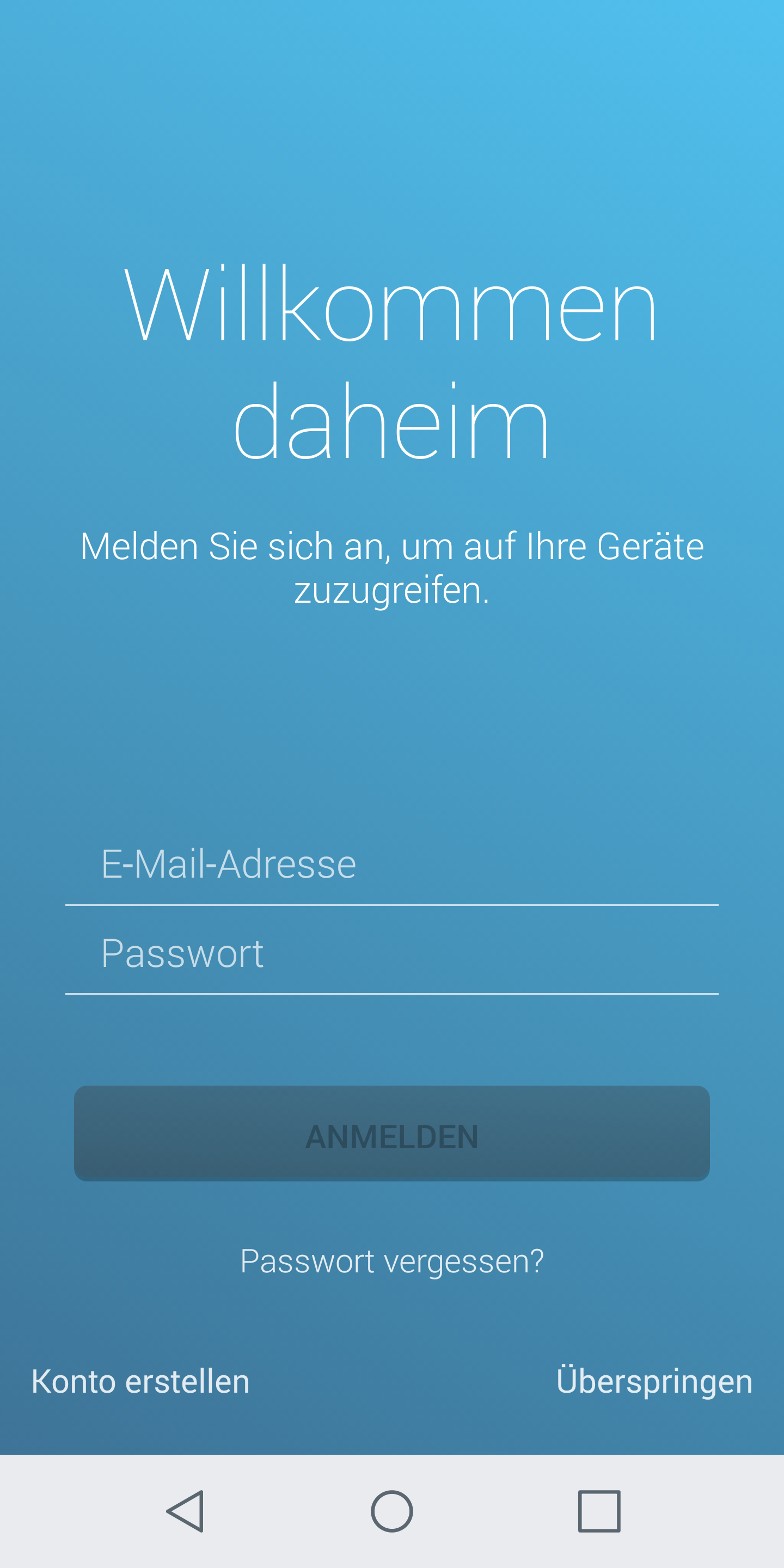Skip login with Überspringen
784x1568 pixels.
click(654, 1381)
